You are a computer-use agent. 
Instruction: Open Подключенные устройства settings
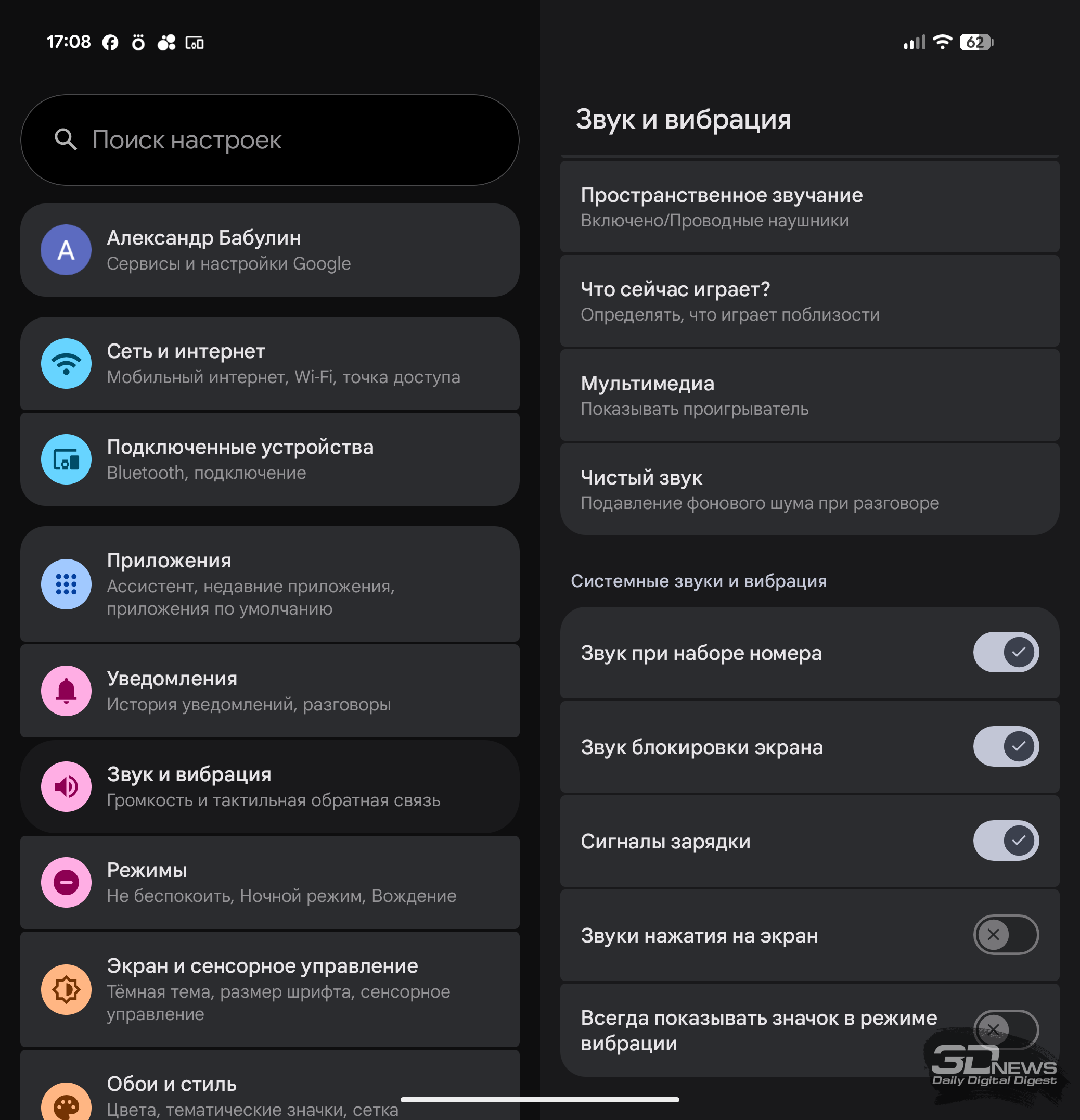pos(269,460)
